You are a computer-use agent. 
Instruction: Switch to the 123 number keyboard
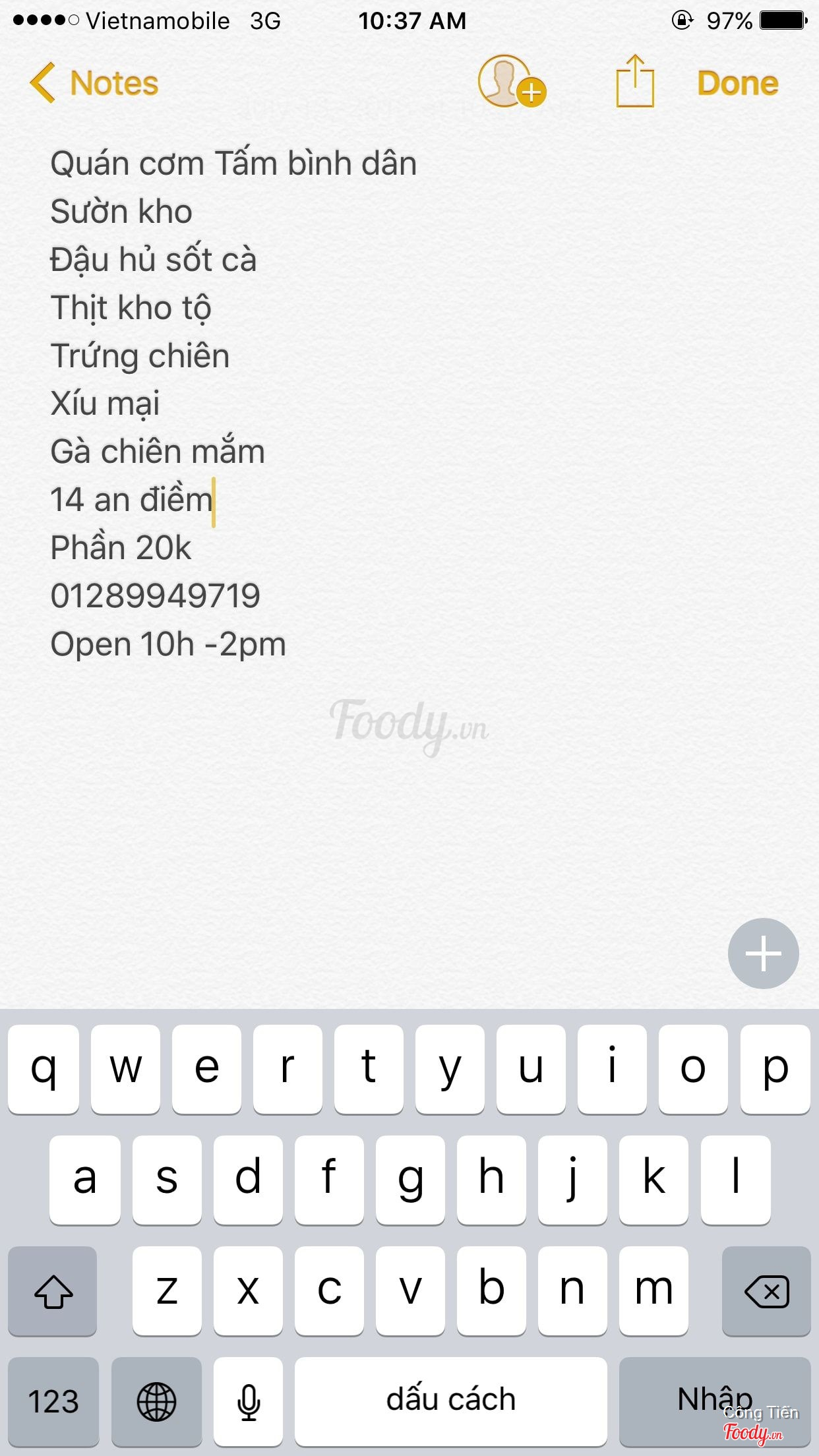click(53, 1401)
